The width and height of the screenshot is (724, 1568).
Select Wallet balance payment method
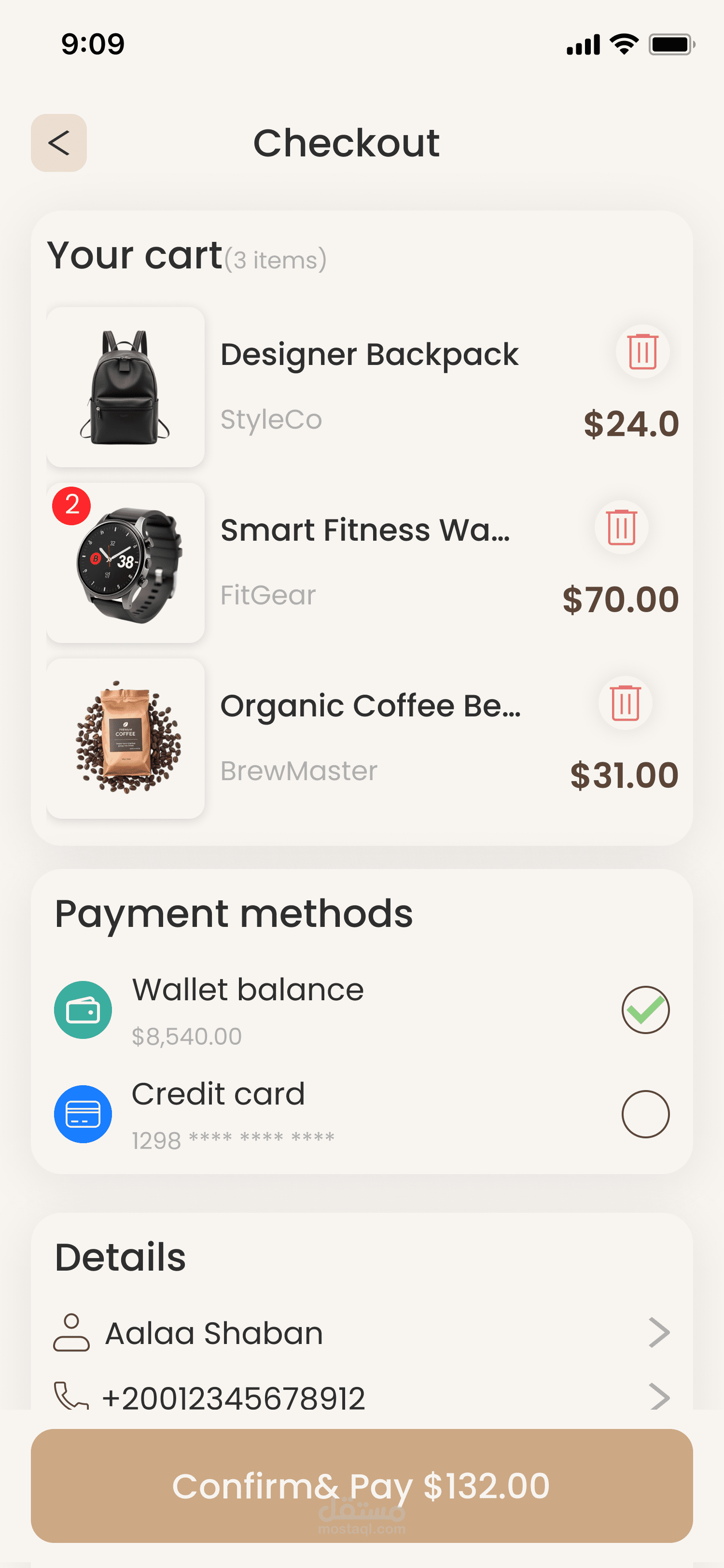645,1010
